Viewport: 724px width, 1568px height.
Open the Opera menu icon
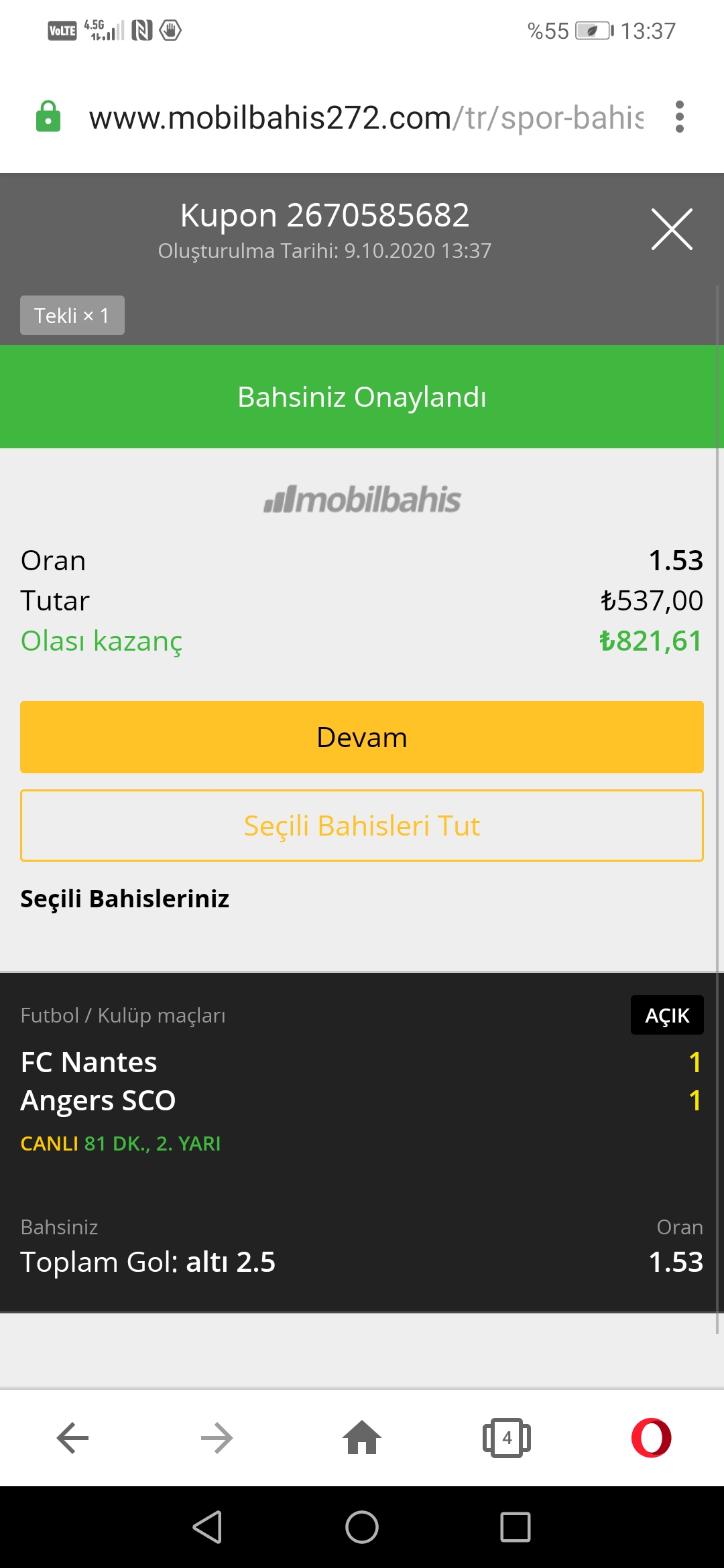652,1438
